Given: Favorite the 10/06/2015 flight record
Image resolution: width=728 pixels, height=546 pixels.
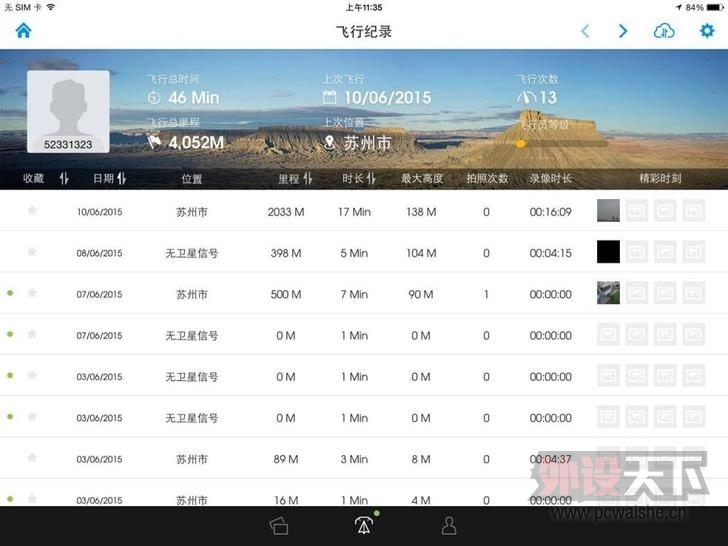Looking at the screenshot, I should pos(32,211).
